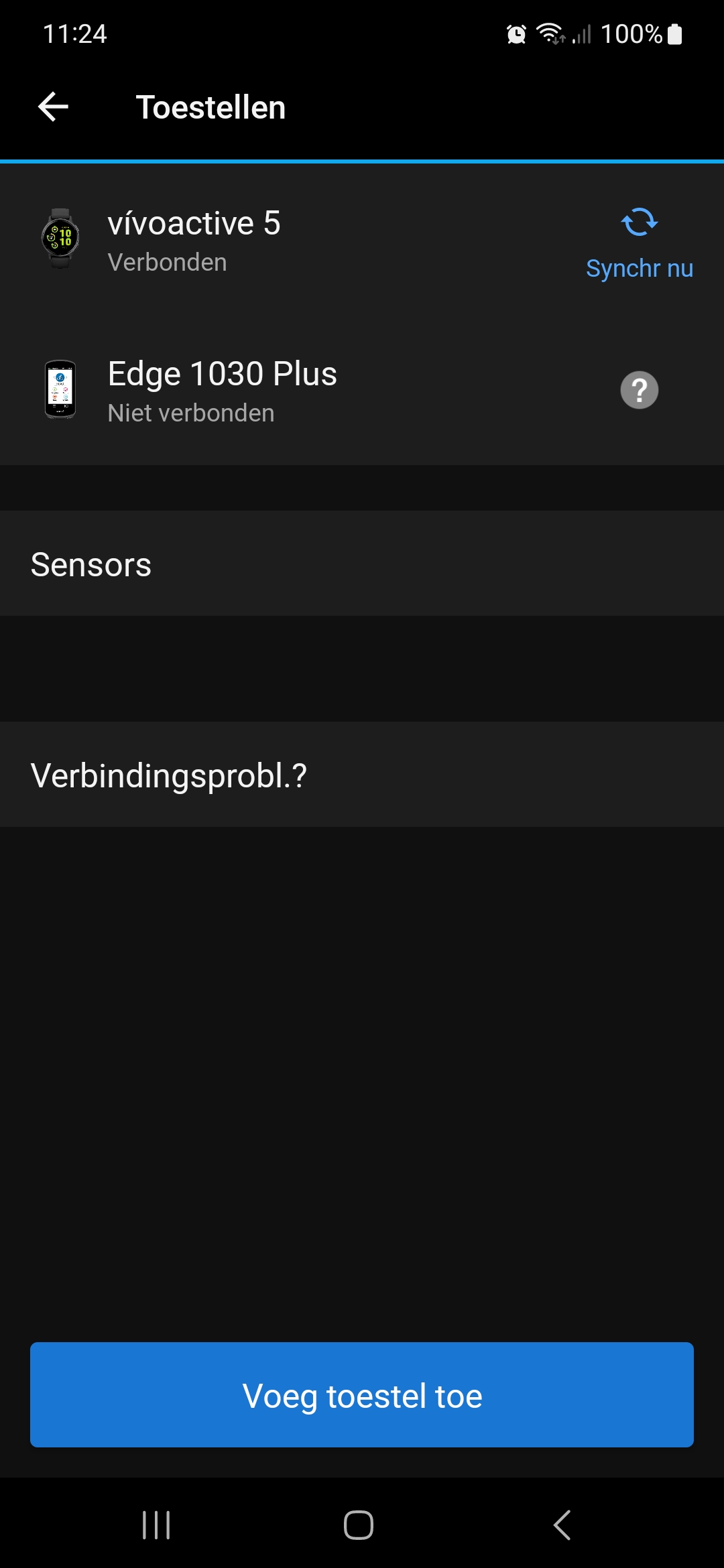Open Verbindingsprobl.? help

tap(362, 775)
